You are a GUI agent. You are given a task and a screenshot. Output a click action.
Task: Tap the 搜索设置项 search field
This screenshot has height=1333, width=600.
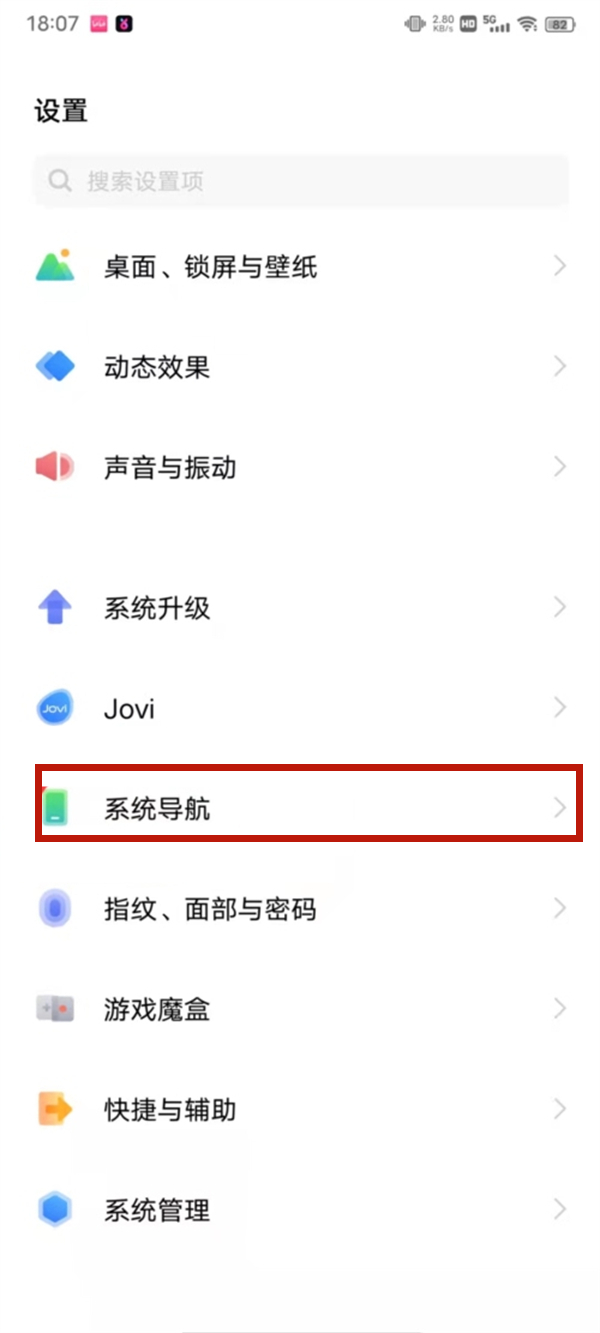coord(300,181)
